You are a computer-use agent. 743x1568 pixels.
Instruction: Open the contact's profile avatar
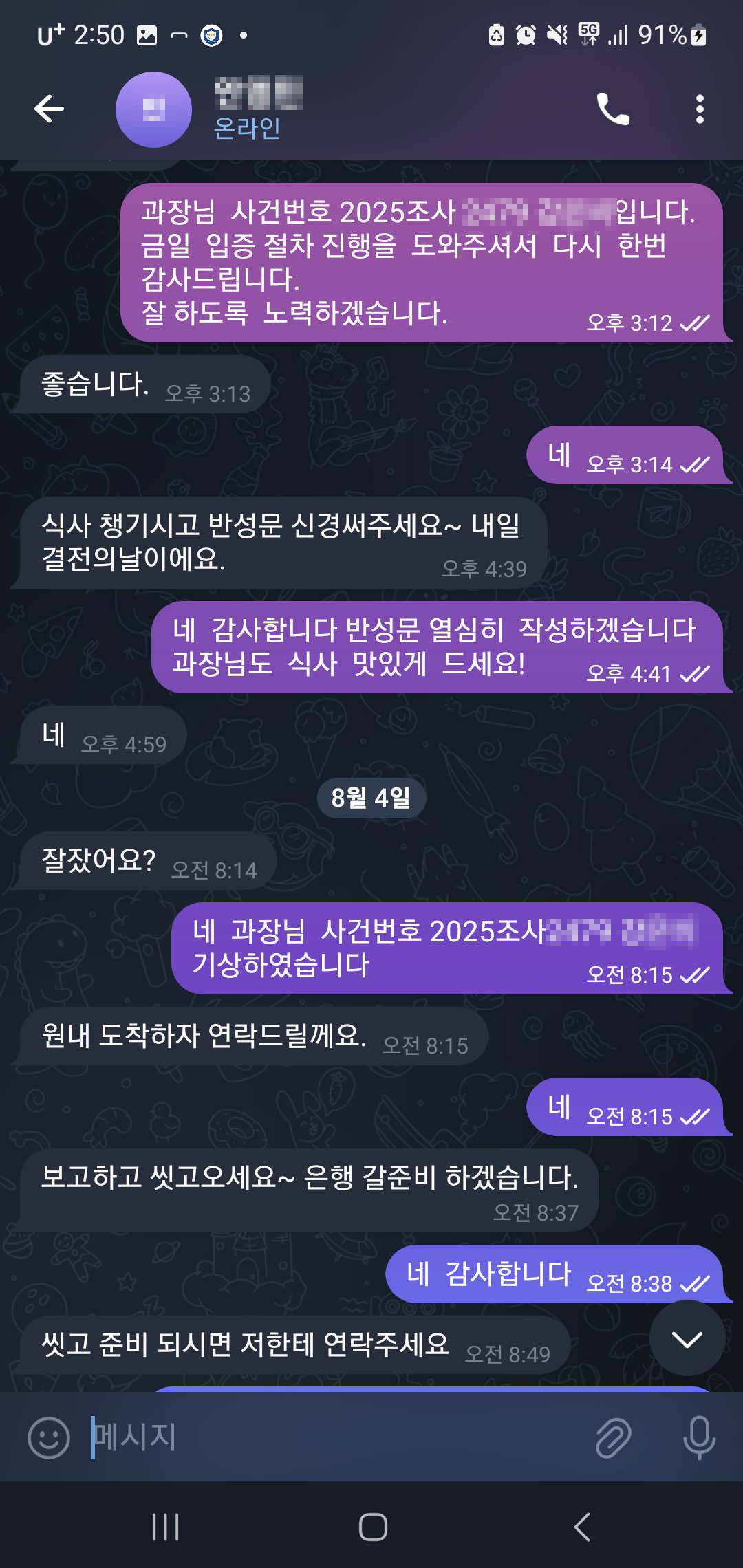pyautogui.click(x=153, y=109)
